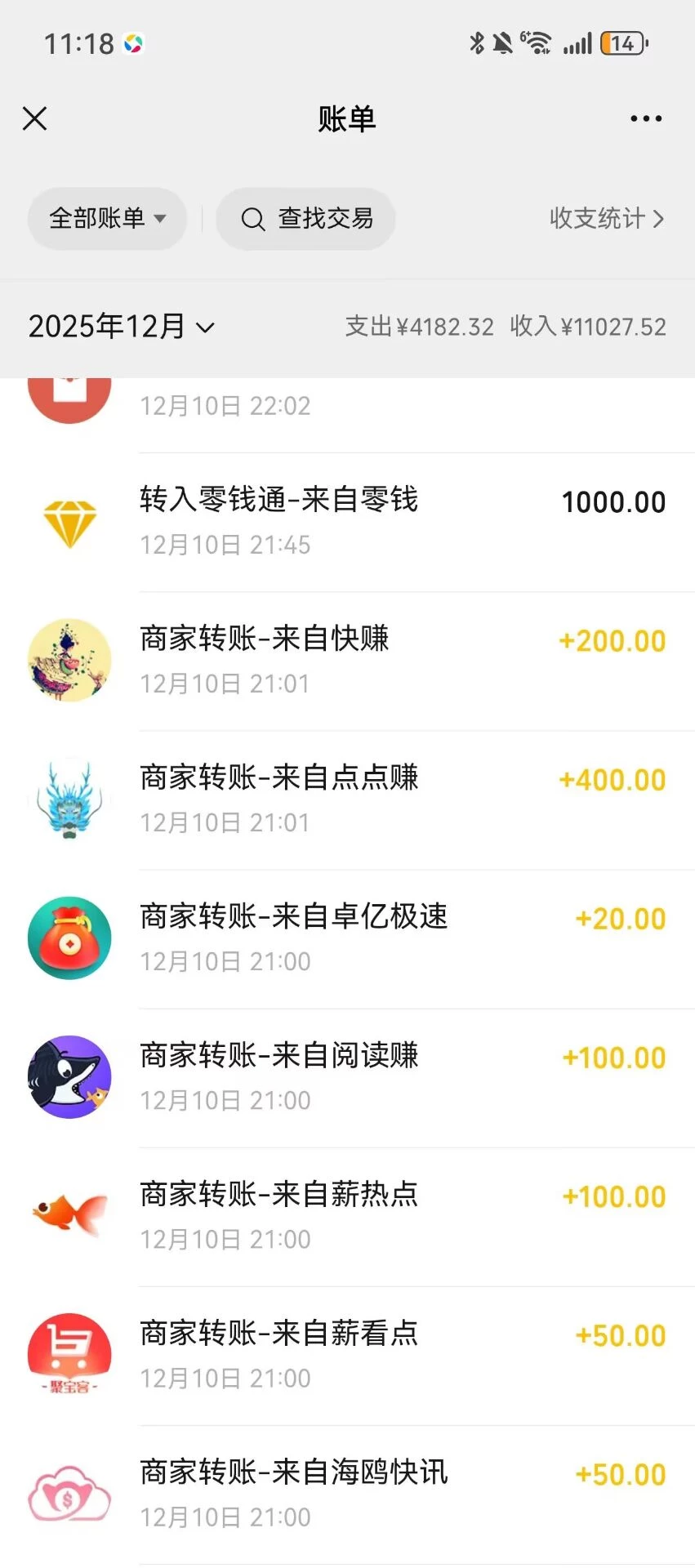Expand the 全部账单 filter dropdown
This screenshot has width=695, height=1568.
coord(107,219)
